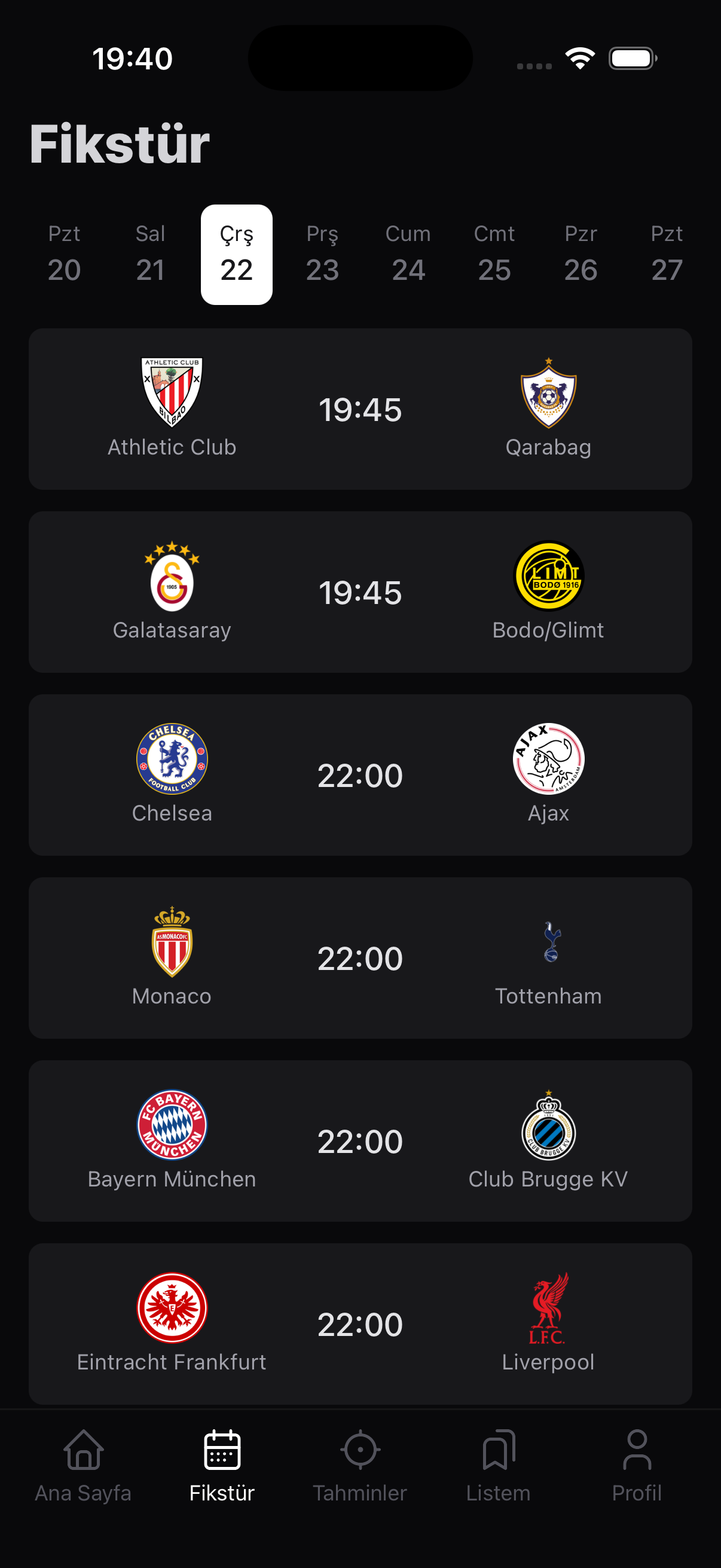Open the Monaco vs Tottenham match card
The height and width of the screenshot is (1568, 721).
click(x=360, y=958)
